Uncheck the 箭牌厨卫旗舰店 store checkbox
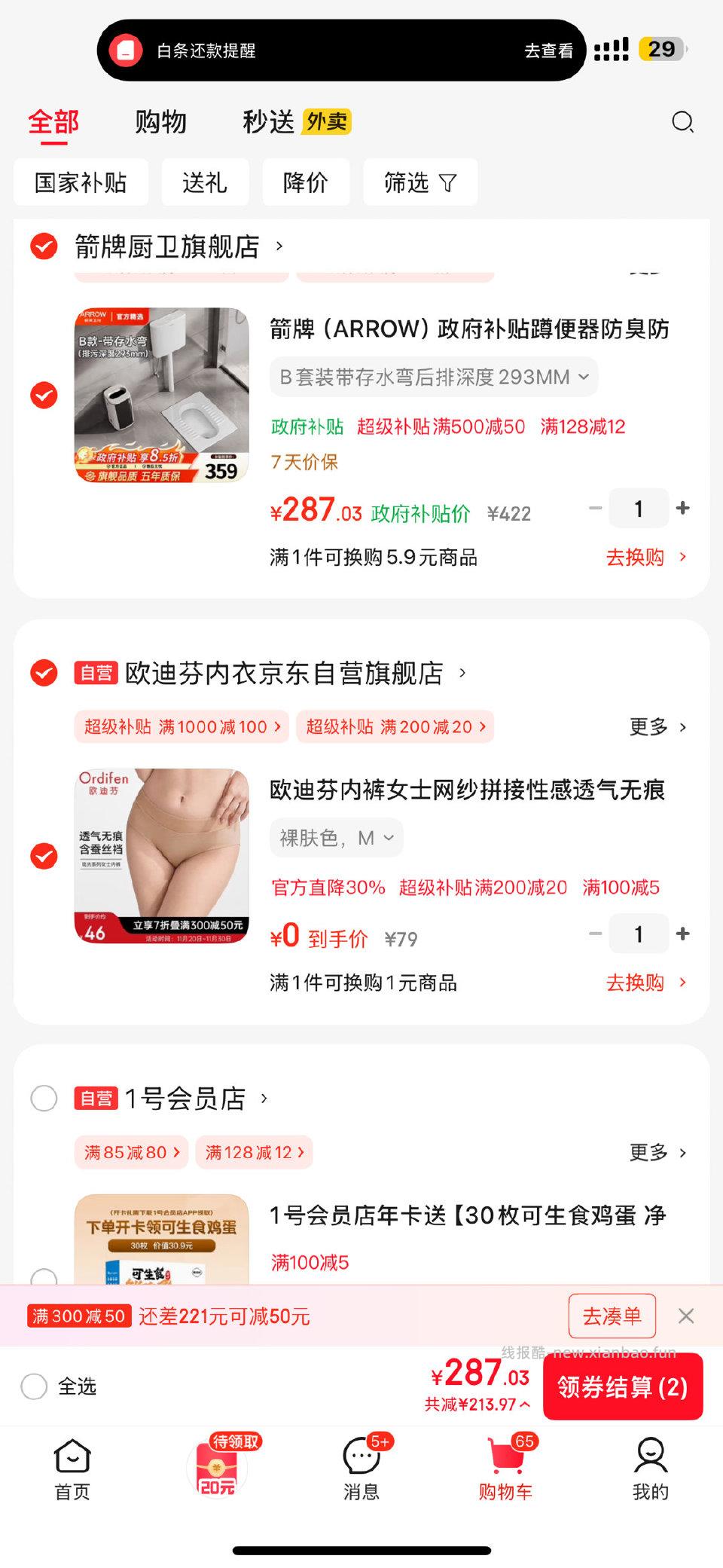This screenshot has width=723, height=1568. (44, 247)
